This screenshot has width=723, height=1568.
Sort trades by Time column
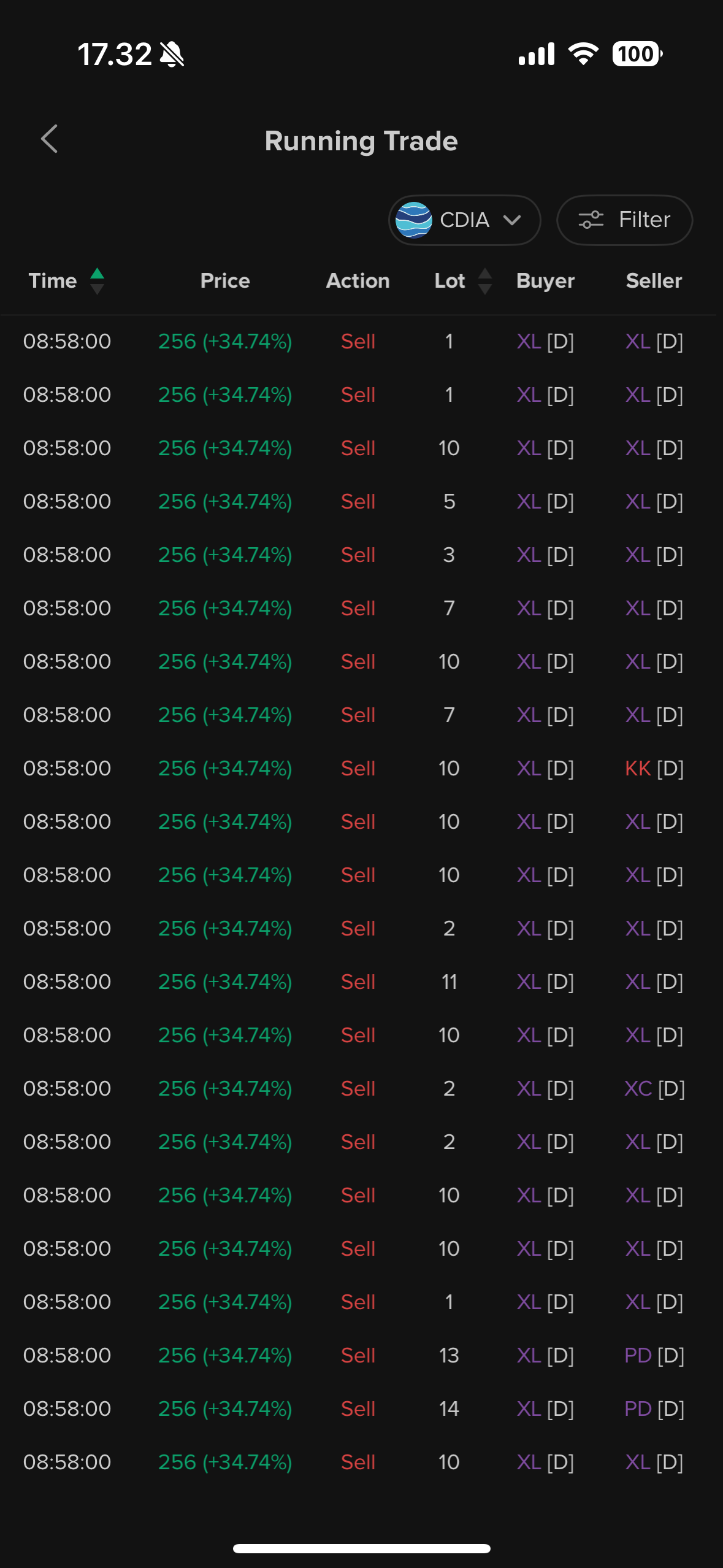[x=65, y=281]
